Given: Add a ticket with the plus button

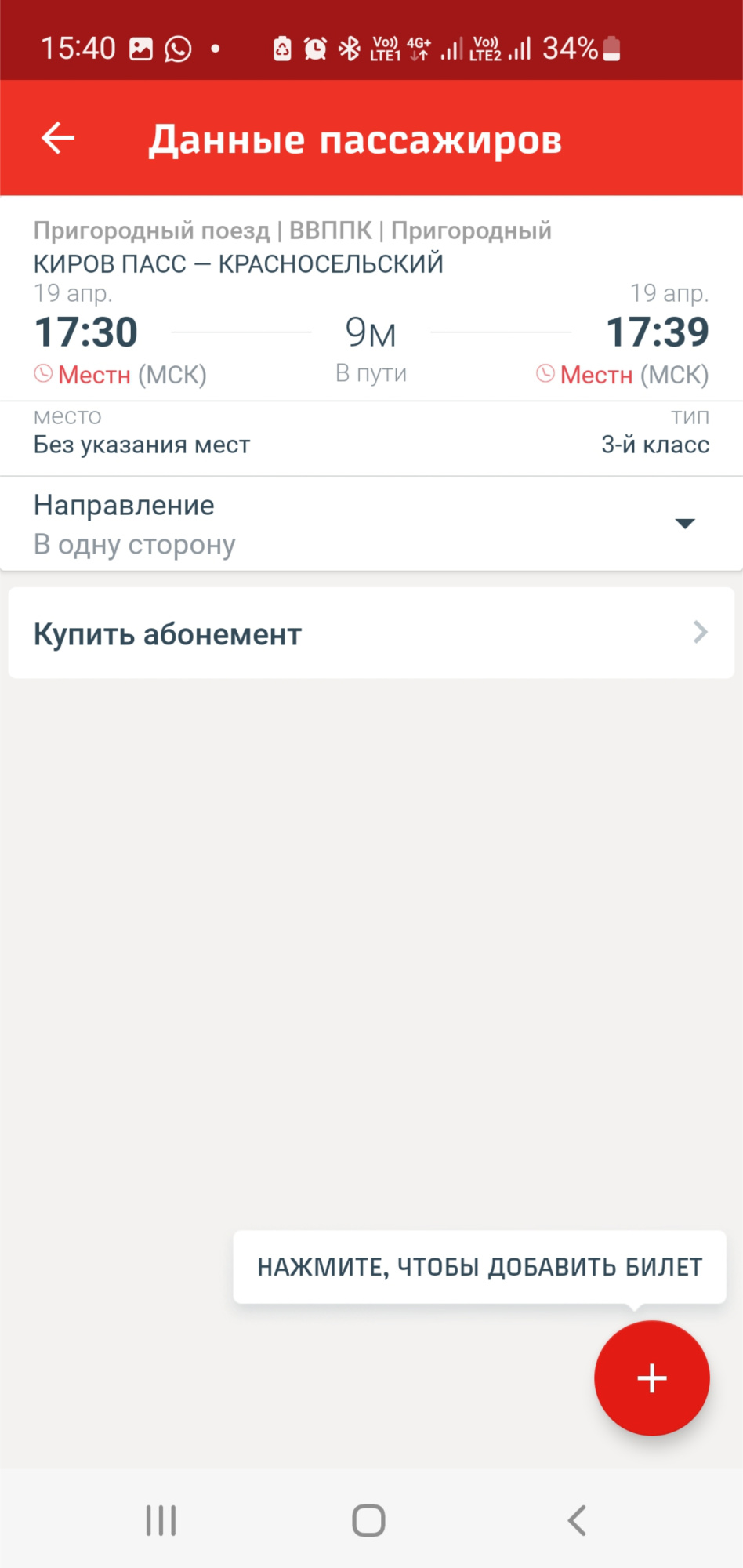Looking at the screenshot, I should click(651, 1377).
